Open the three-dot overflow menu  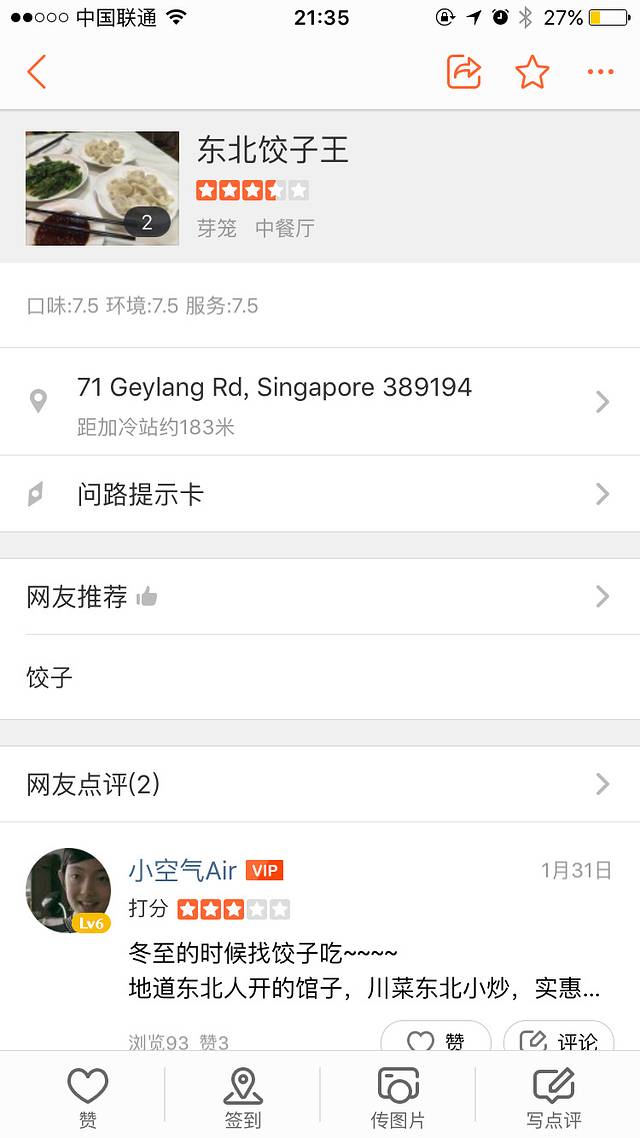(600, 72)
